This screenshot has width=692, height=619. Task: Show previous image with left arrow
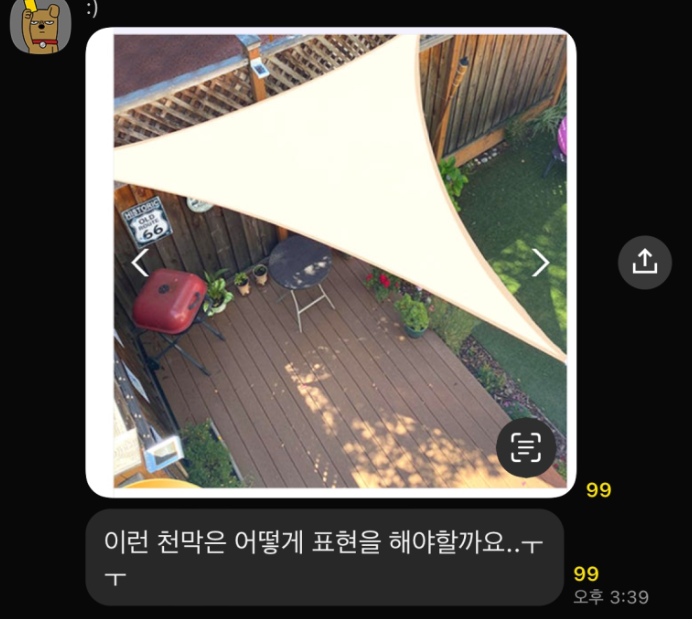tap(141, 263)
